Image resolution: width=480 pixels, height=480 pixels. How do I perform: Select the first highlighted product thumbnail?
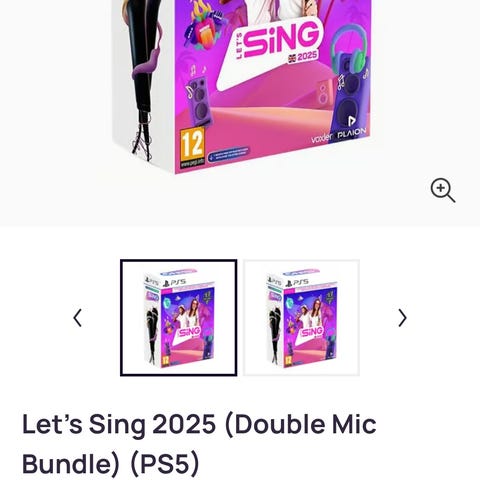pyautogui.click(x=179, y=318)
